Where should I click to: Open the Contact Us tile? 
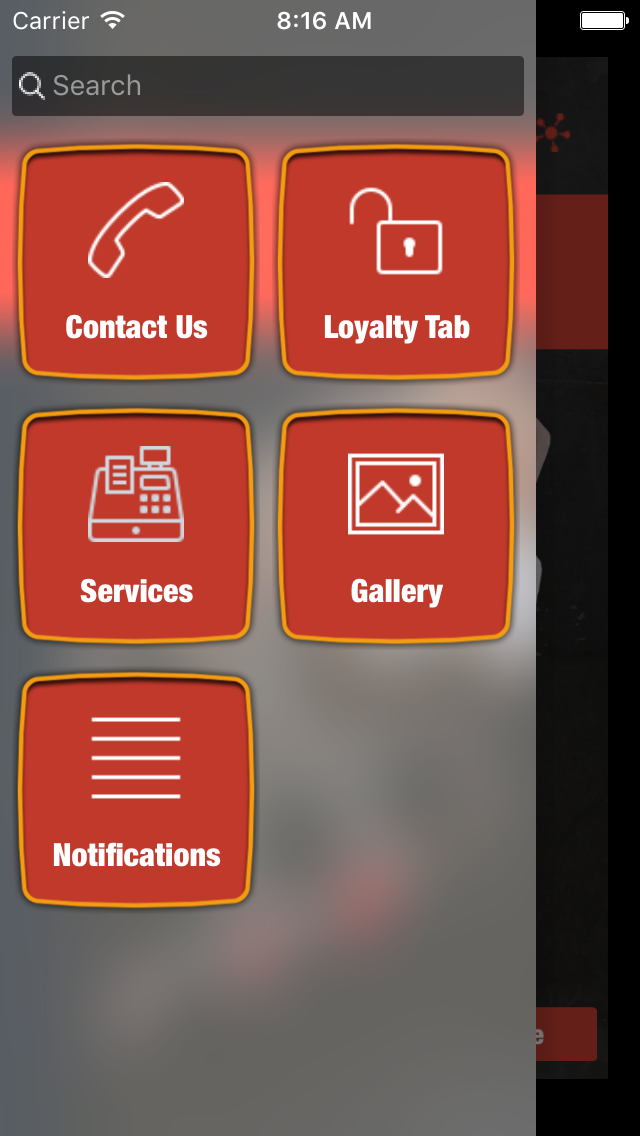[136, 262]
